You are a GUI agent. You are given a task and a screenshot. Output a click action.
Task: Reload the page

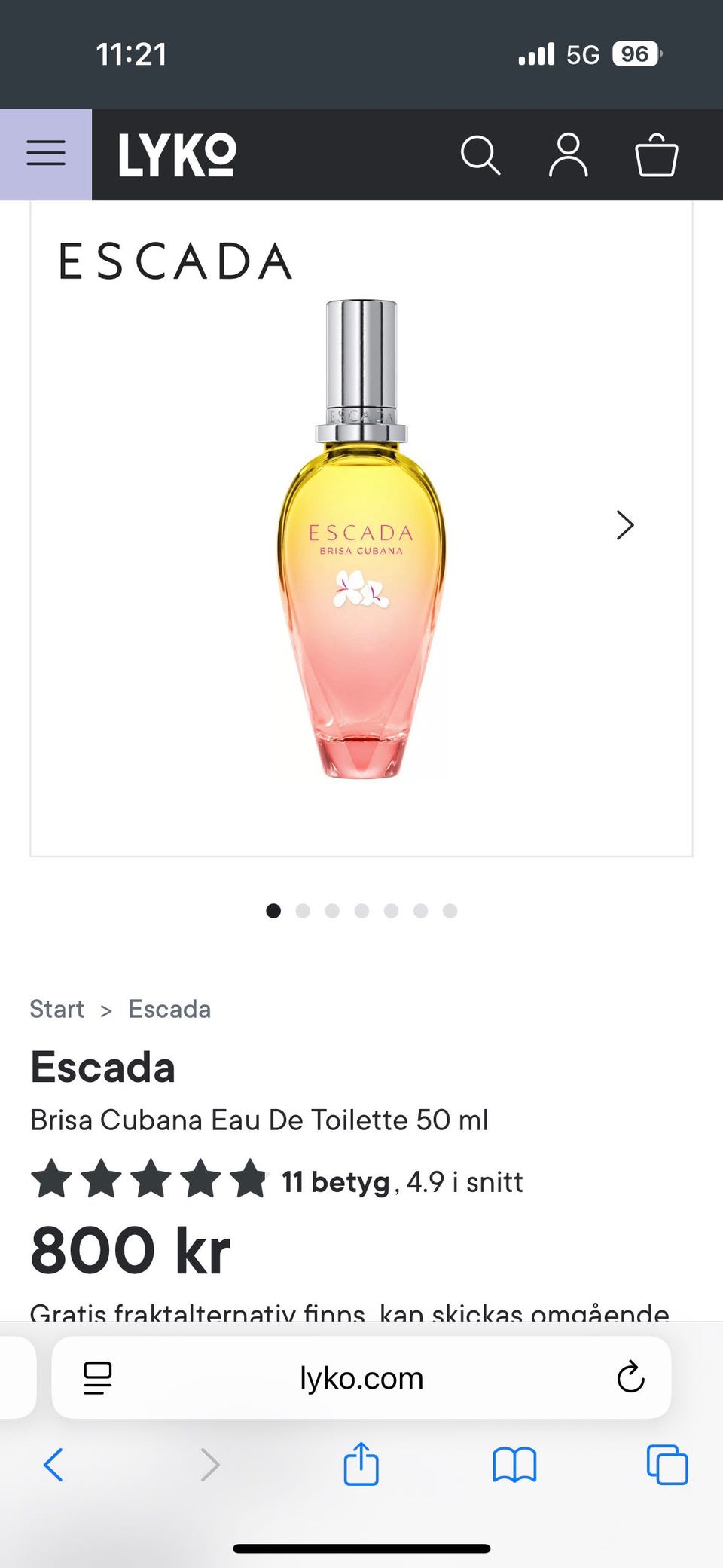pyautogui.click(x=630, y=1378)
